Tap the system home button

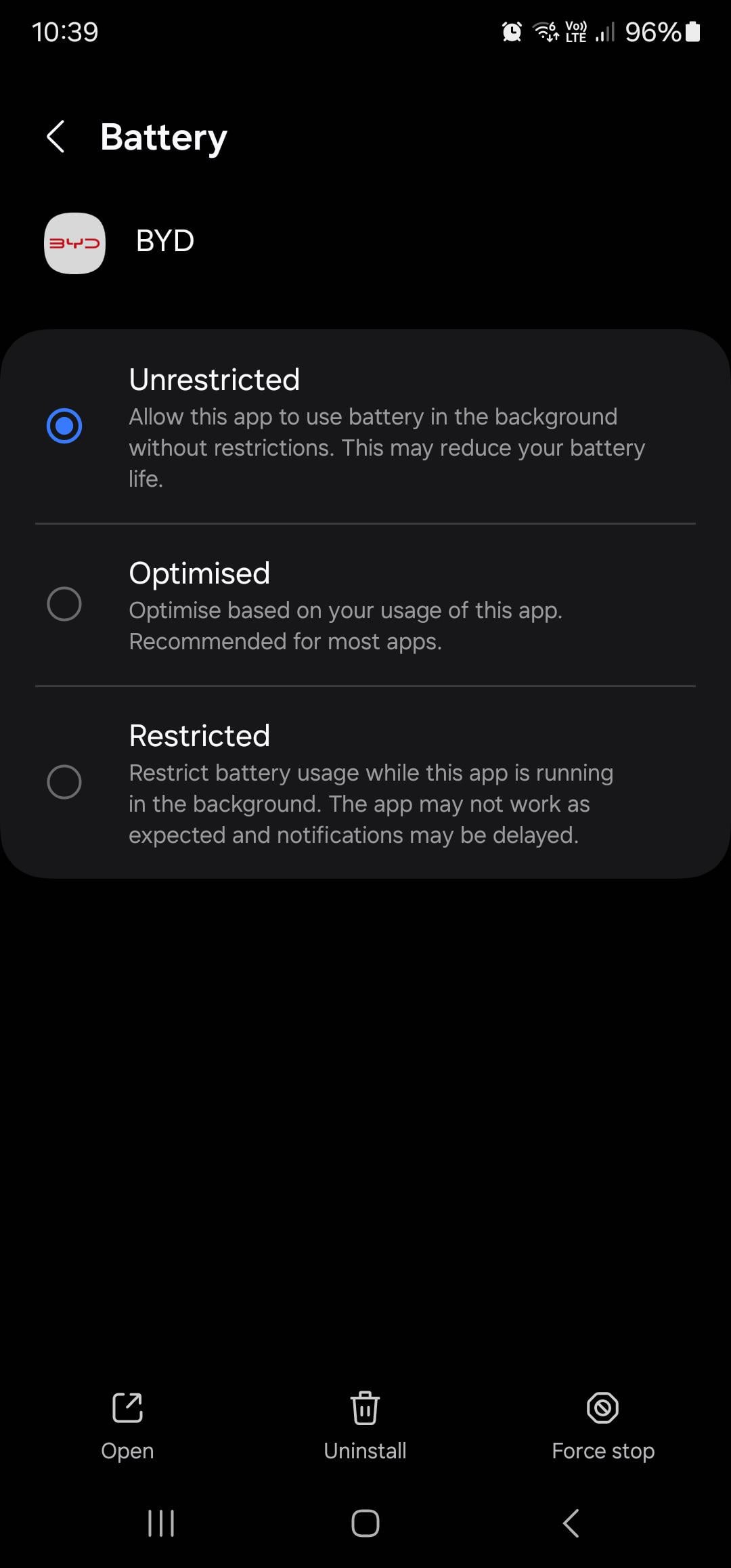pyautogui.click(x=365, y=1523)
